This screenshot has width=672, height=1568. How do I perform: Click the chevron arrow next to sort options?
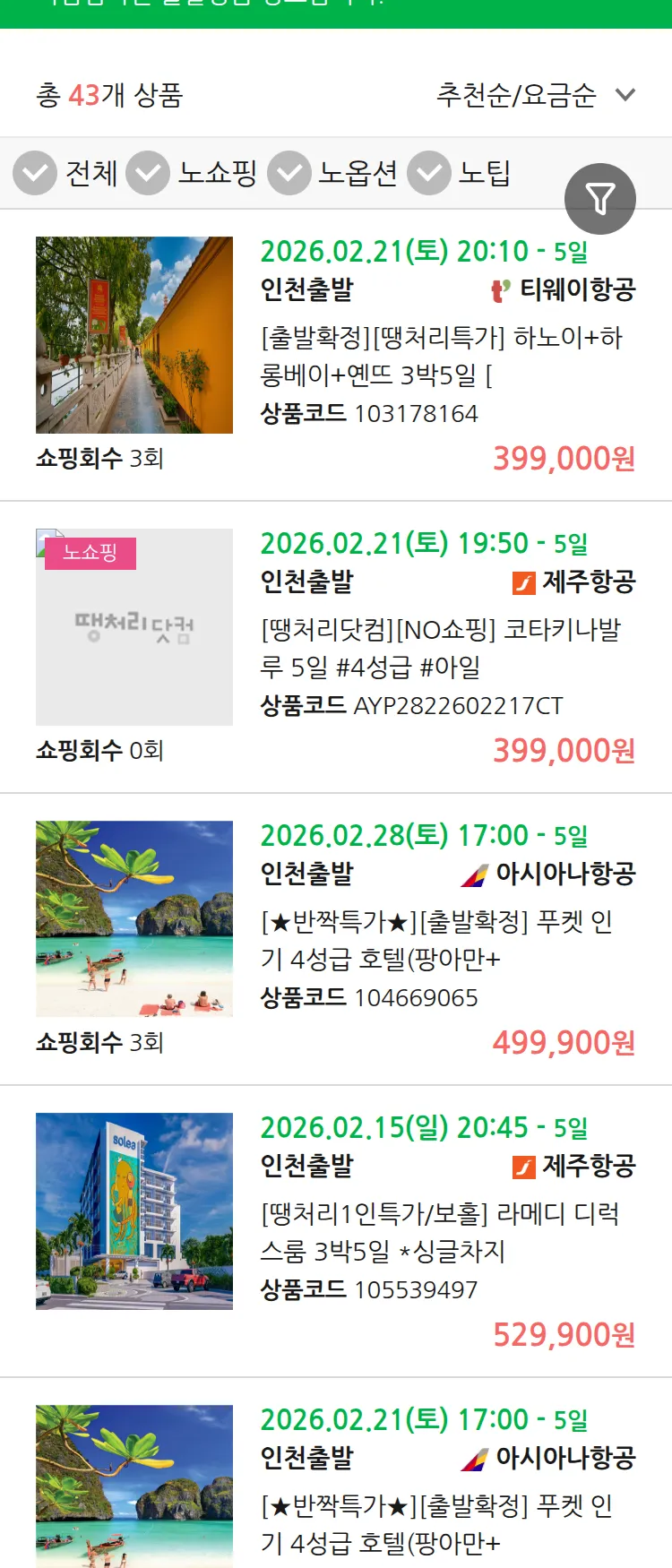point(625,93)
